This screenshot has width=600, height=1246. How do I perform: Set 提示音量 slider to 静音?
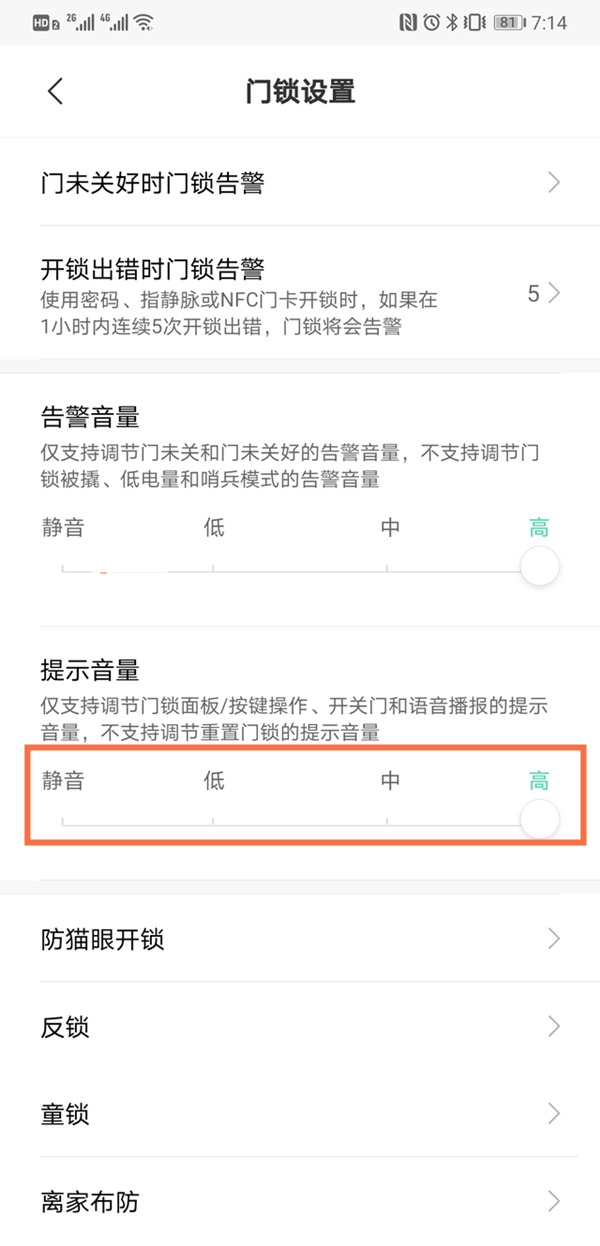63,821
